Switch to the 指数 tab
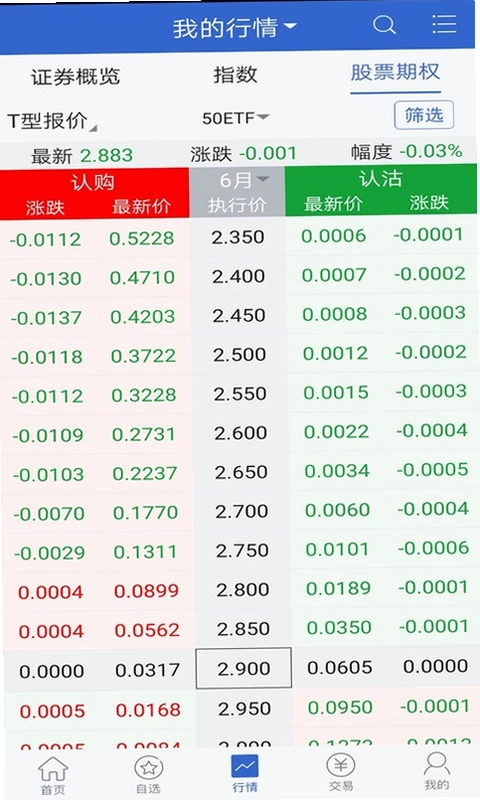 235,75
